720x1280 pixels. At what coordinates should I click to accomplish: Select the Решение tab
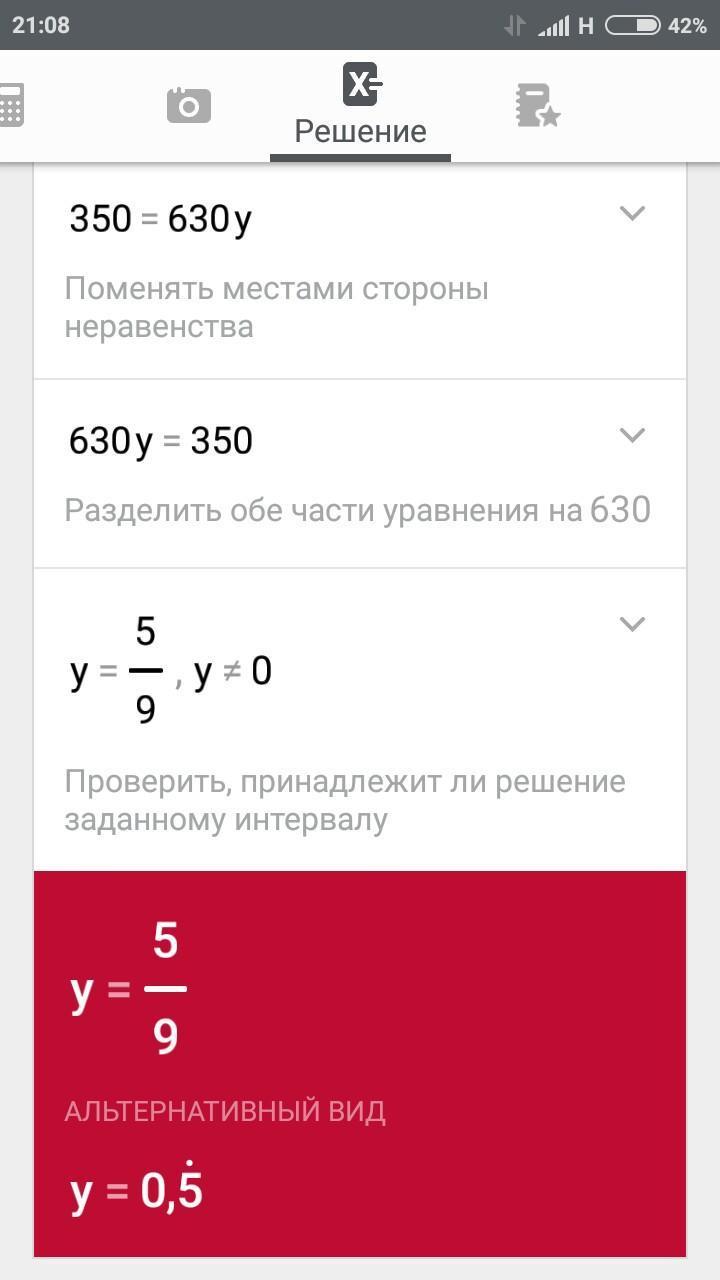[x=360, y=106]
